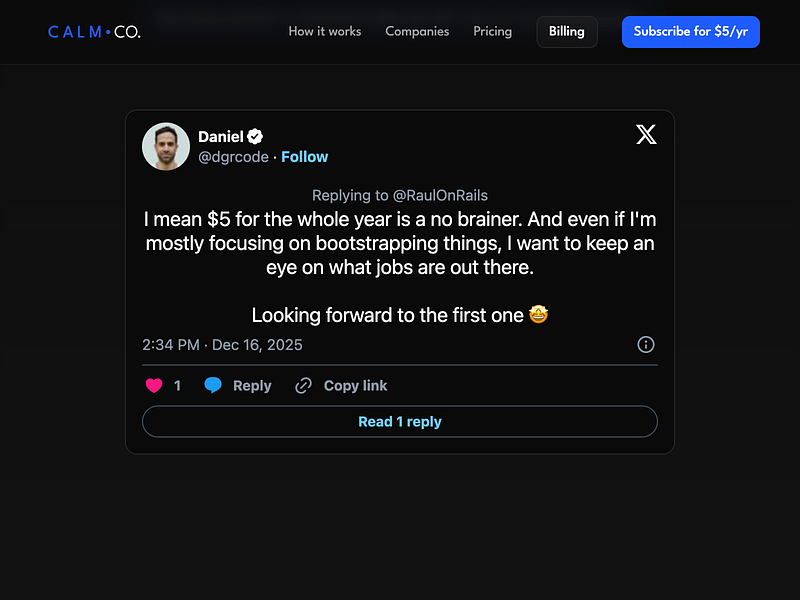This screenshot has height=600, width=800.
Task: Open Billing
Action: pos(566,31)
